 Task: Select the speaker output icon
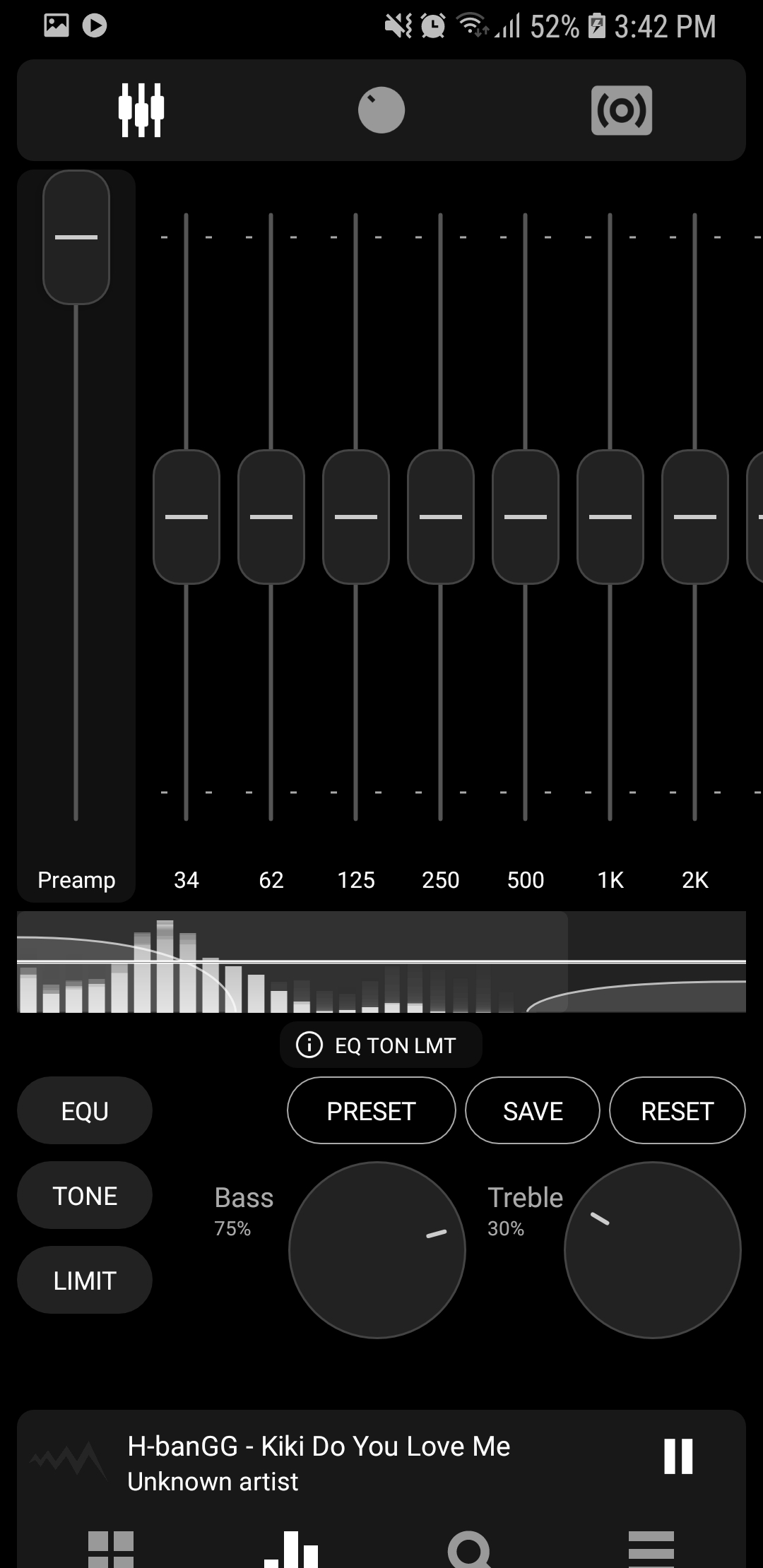[x=622, y=110]
